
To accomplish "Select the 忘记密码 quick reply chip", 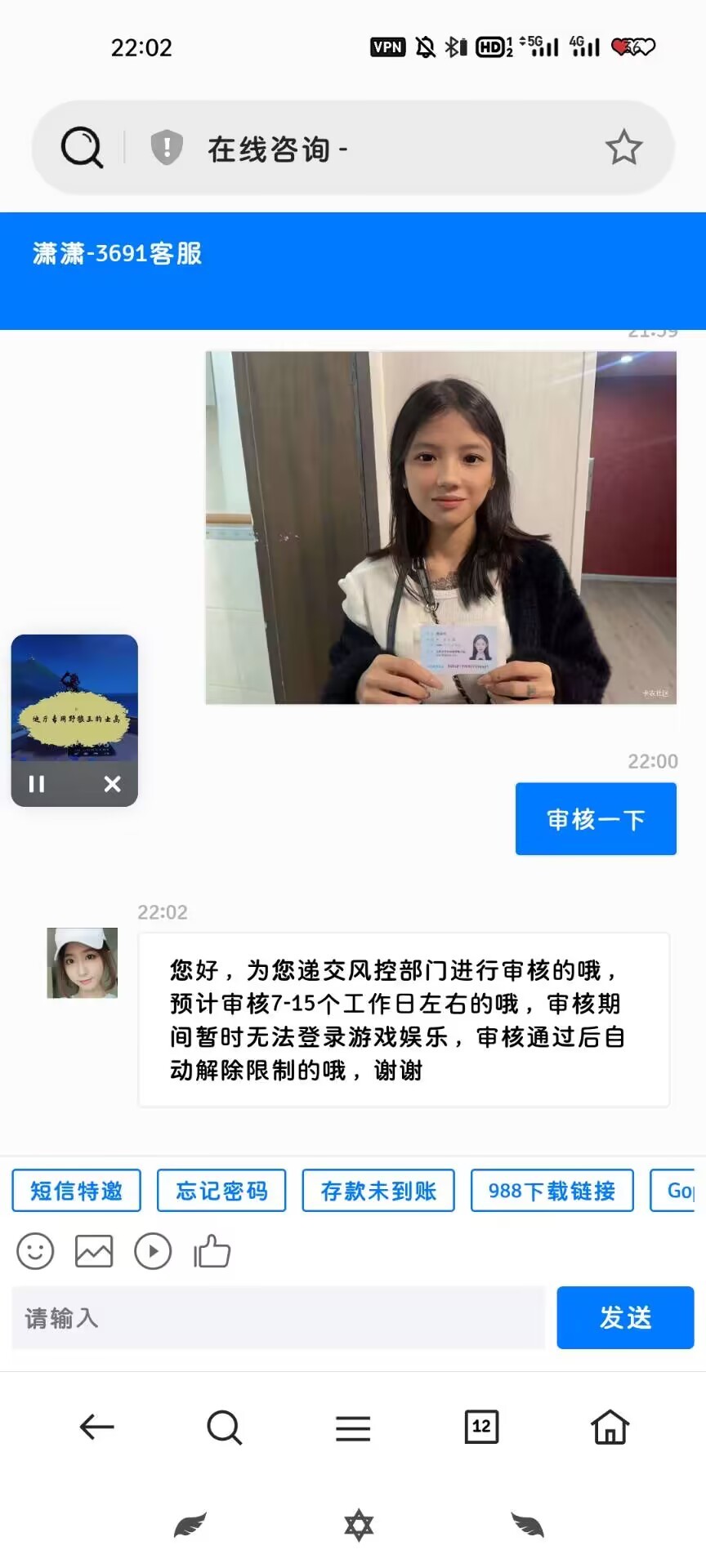I will click(x=221, y=1191).
